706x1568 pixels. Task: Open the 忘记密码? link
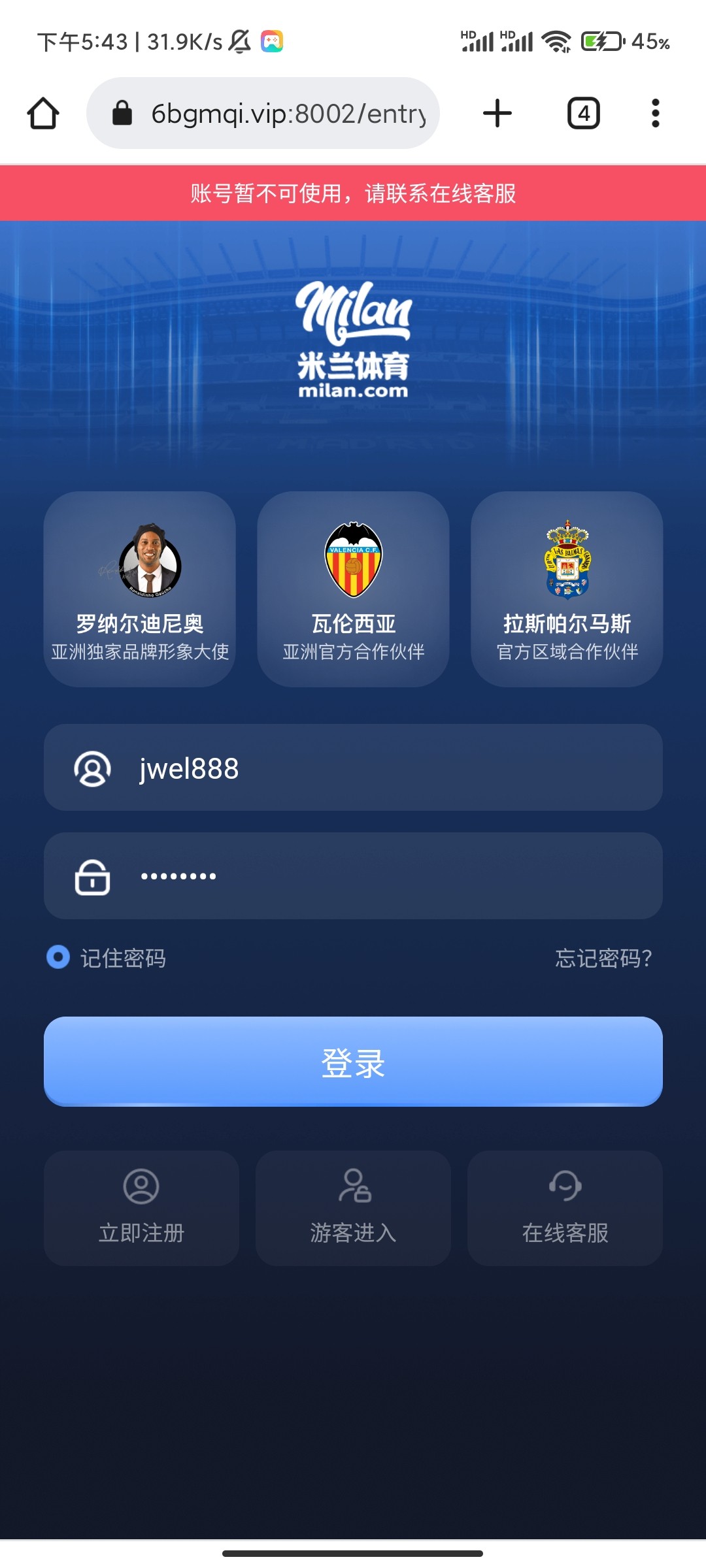pyautogui.click(x=603, y=958)
